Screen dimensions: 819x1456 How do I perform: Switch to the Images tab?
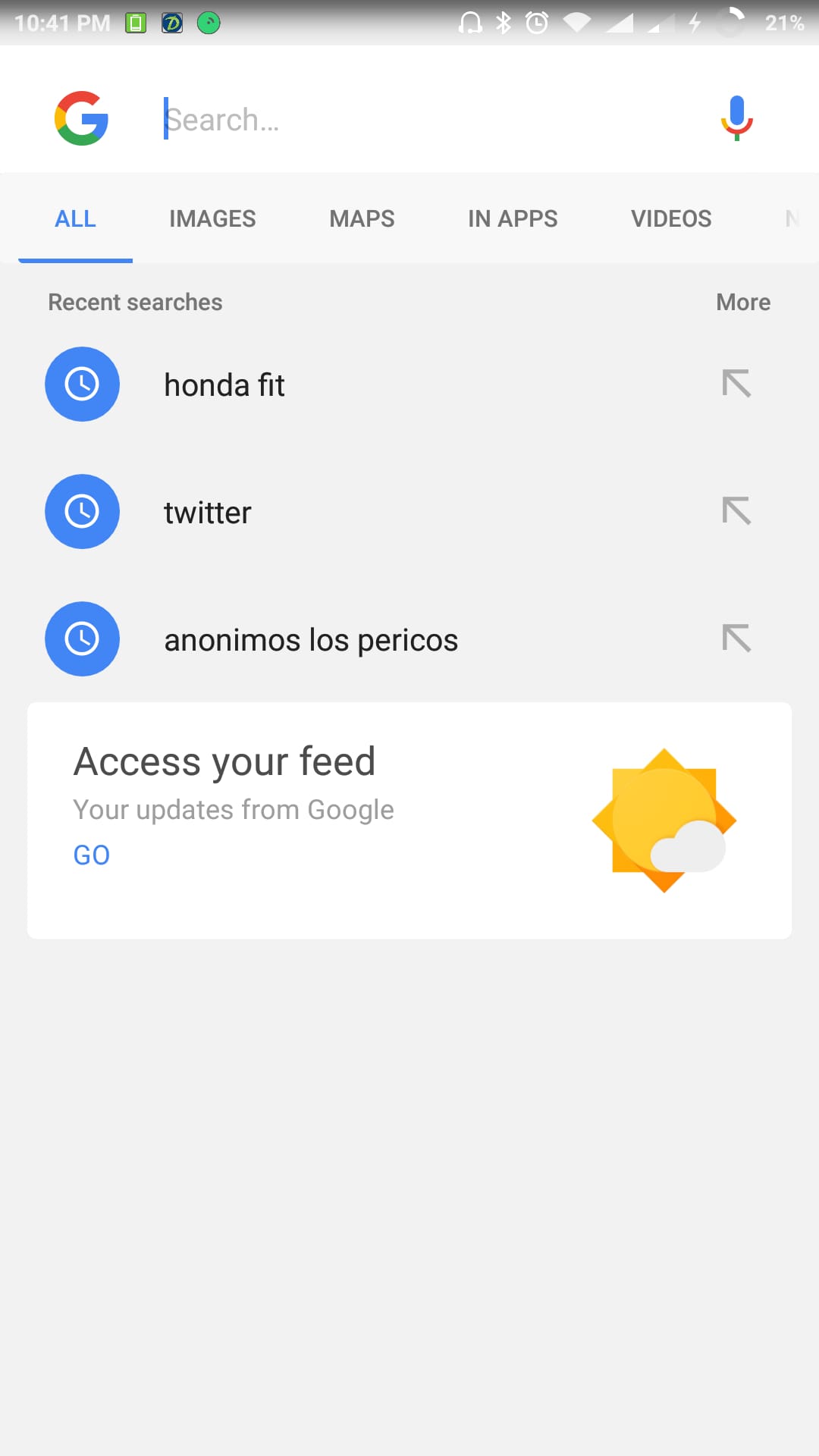tap(212, 218)
